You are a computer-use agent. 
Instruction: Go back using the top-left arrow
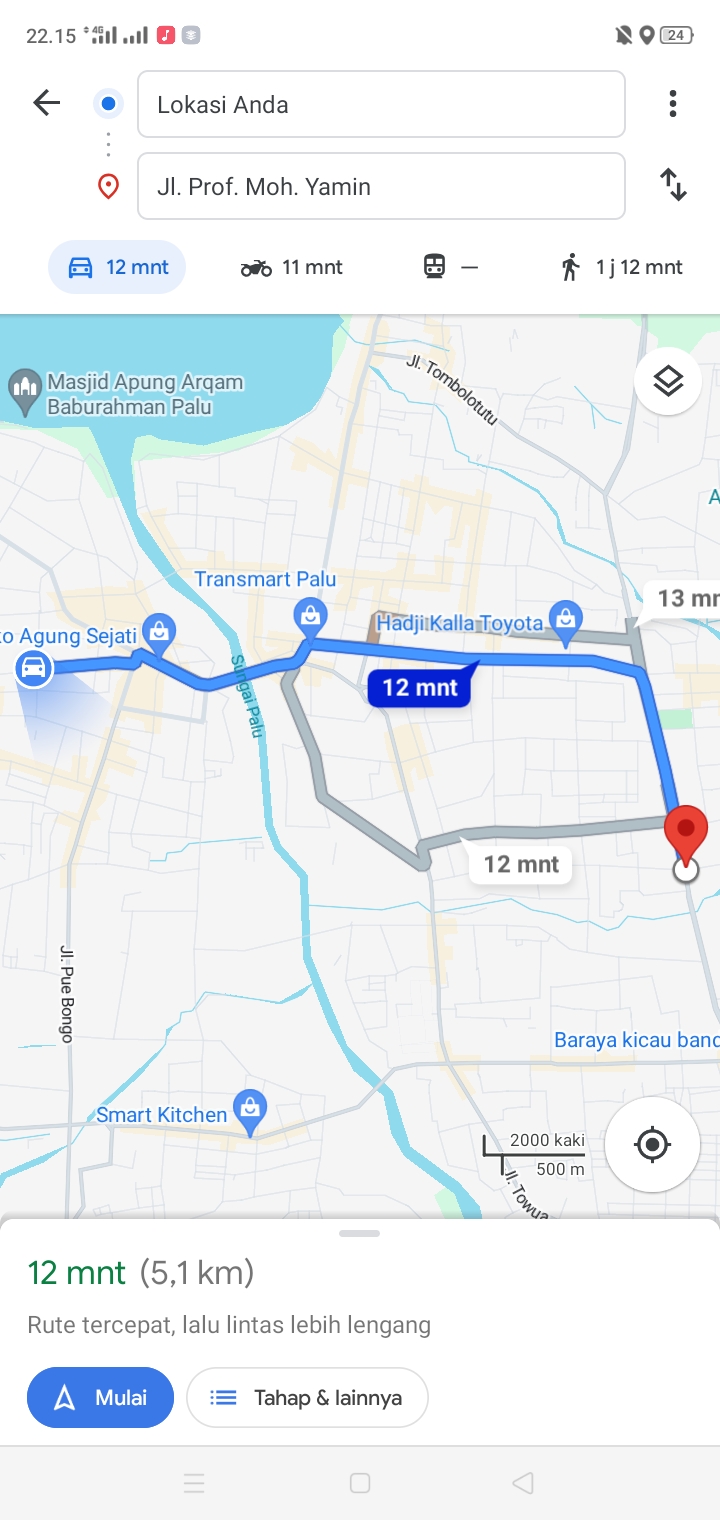pyautogui.click(x=47, y=103)
